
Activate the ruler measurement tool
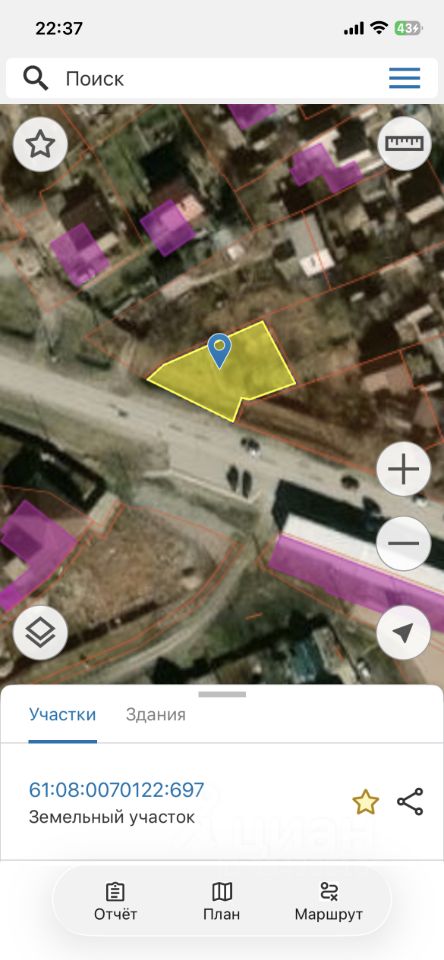click(x=404, y=143)
